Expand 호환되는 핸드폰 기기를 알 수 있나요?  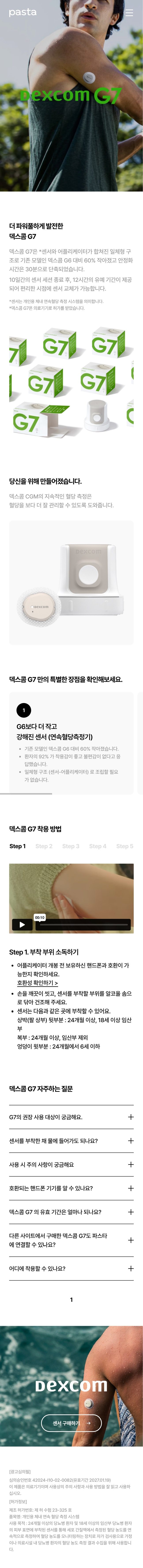pos(71,1188)
